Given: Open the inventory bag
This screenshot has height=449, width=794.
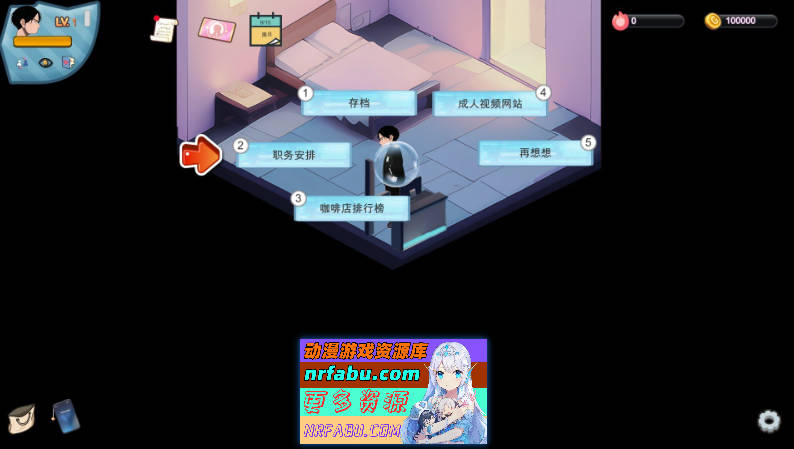Looking at the screenshot, I should (x=21, y=418).
